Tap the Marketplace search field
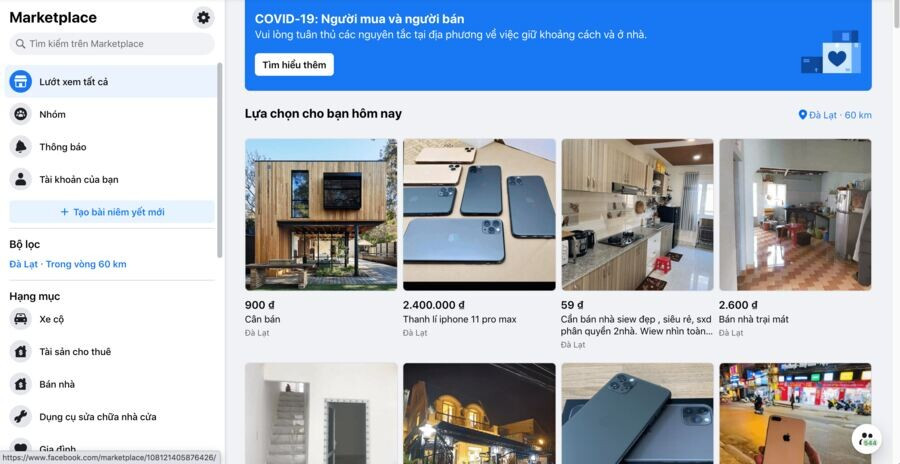The height and width of the screenshot is (464, 900). pyautogui.click(x=112, y=44)
